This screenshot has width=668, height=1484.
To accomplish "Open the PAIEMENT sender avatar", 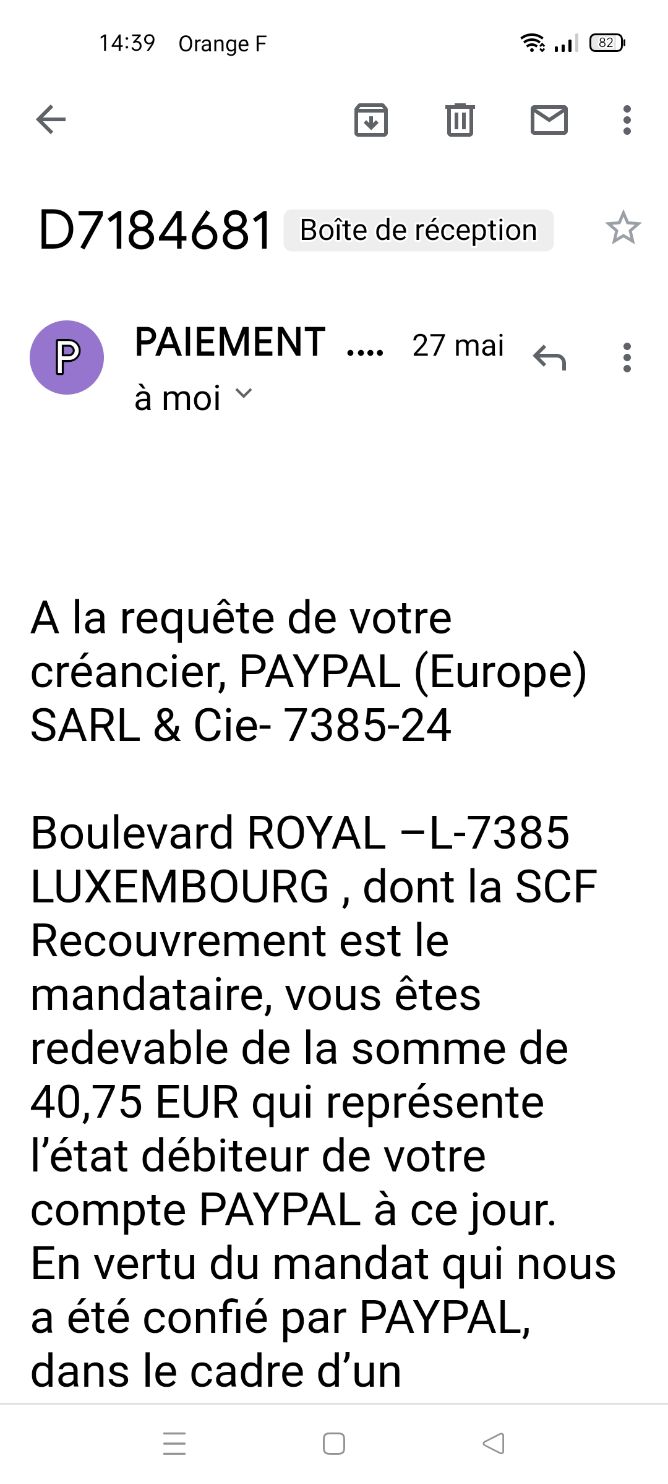I will coord(67,357).
